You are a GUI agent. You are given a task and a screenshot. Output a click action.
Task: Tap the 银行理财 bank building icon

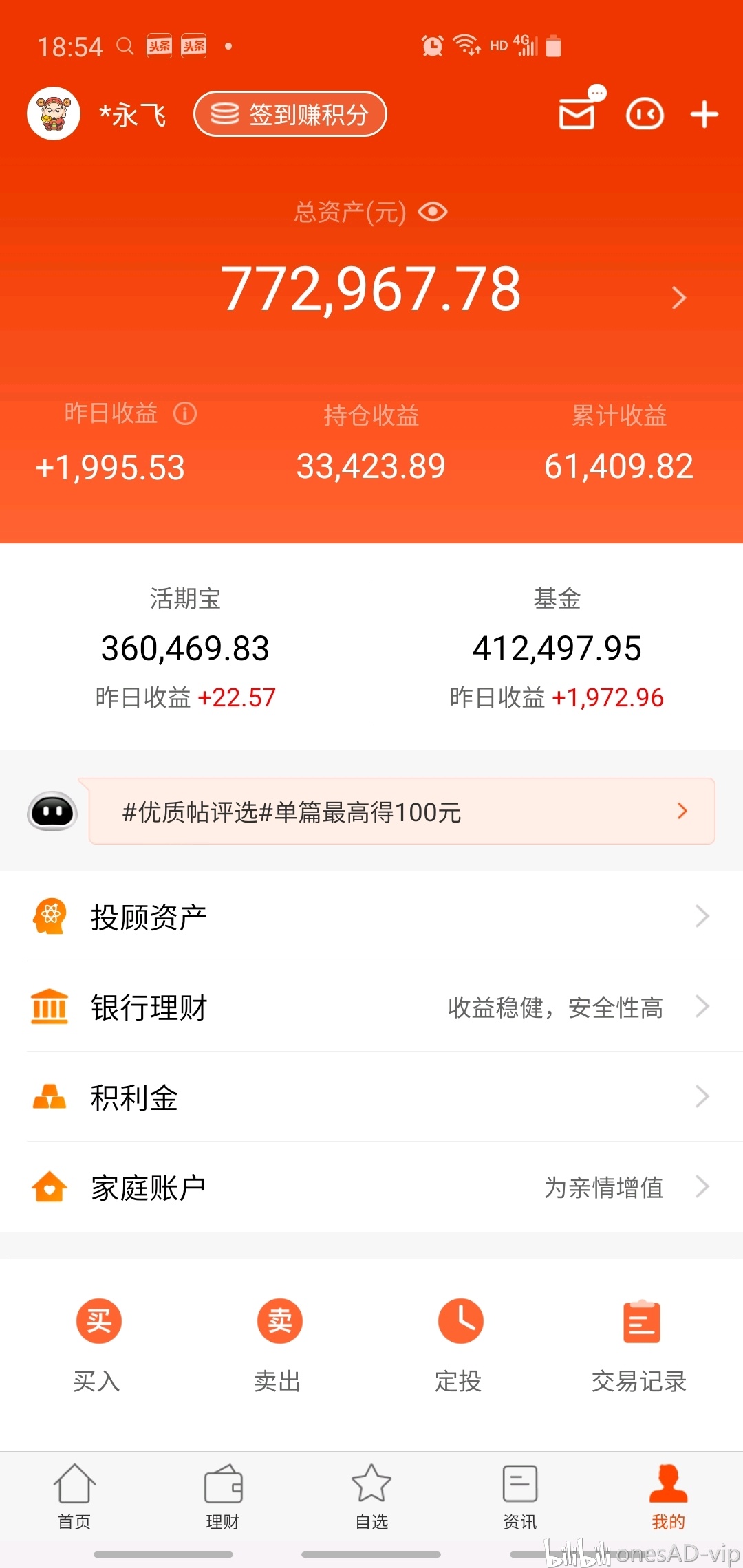49,1006
